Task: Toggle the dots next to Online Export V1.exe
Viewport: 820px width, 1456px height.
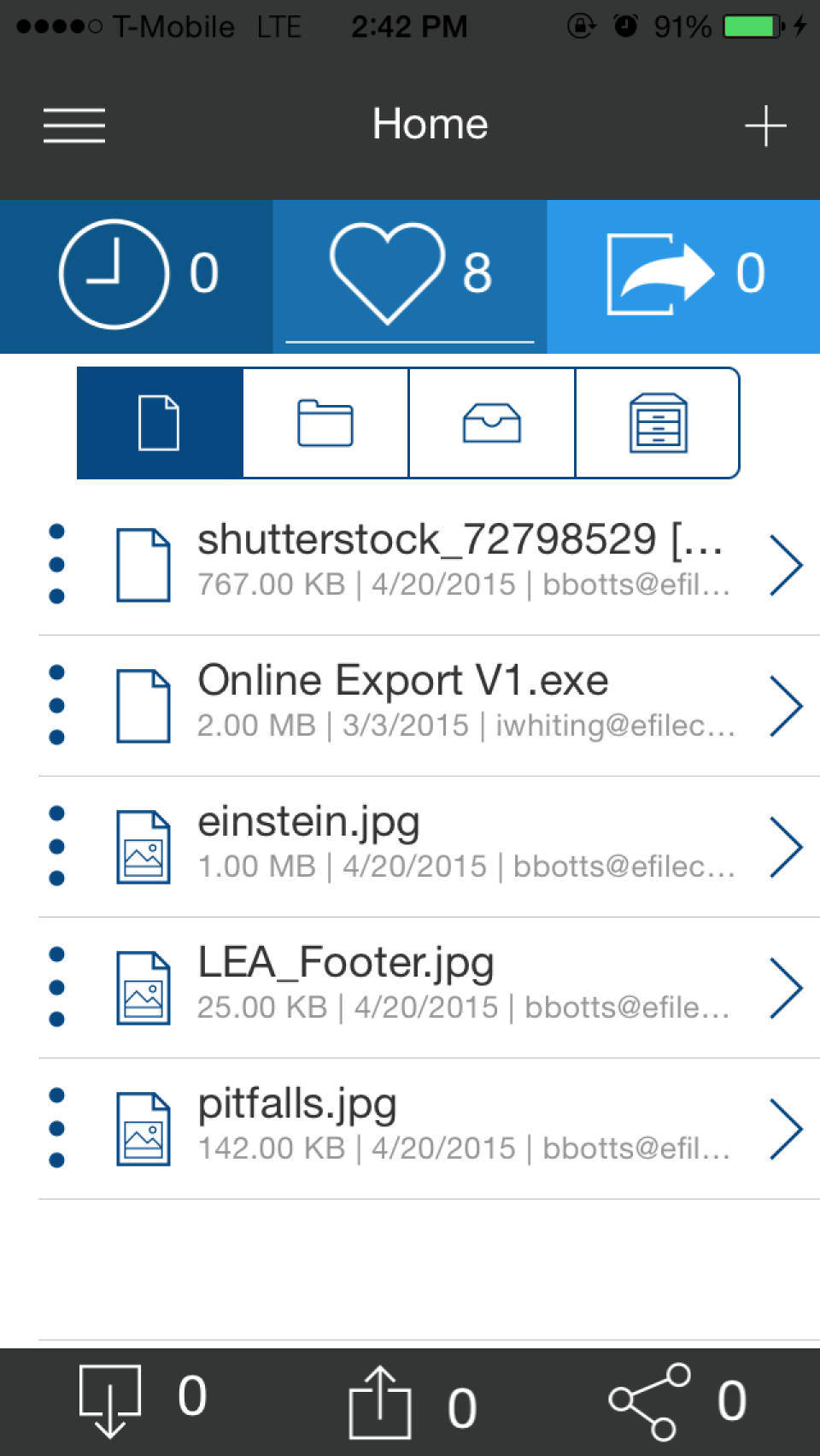Action: (56, 705)
